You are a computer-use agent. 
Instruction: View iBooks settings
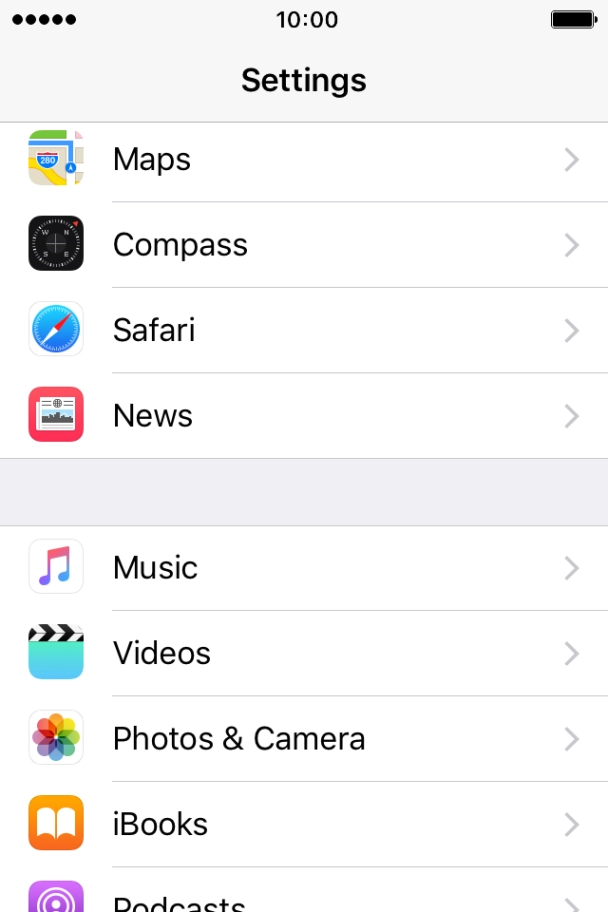click(304, 824)
